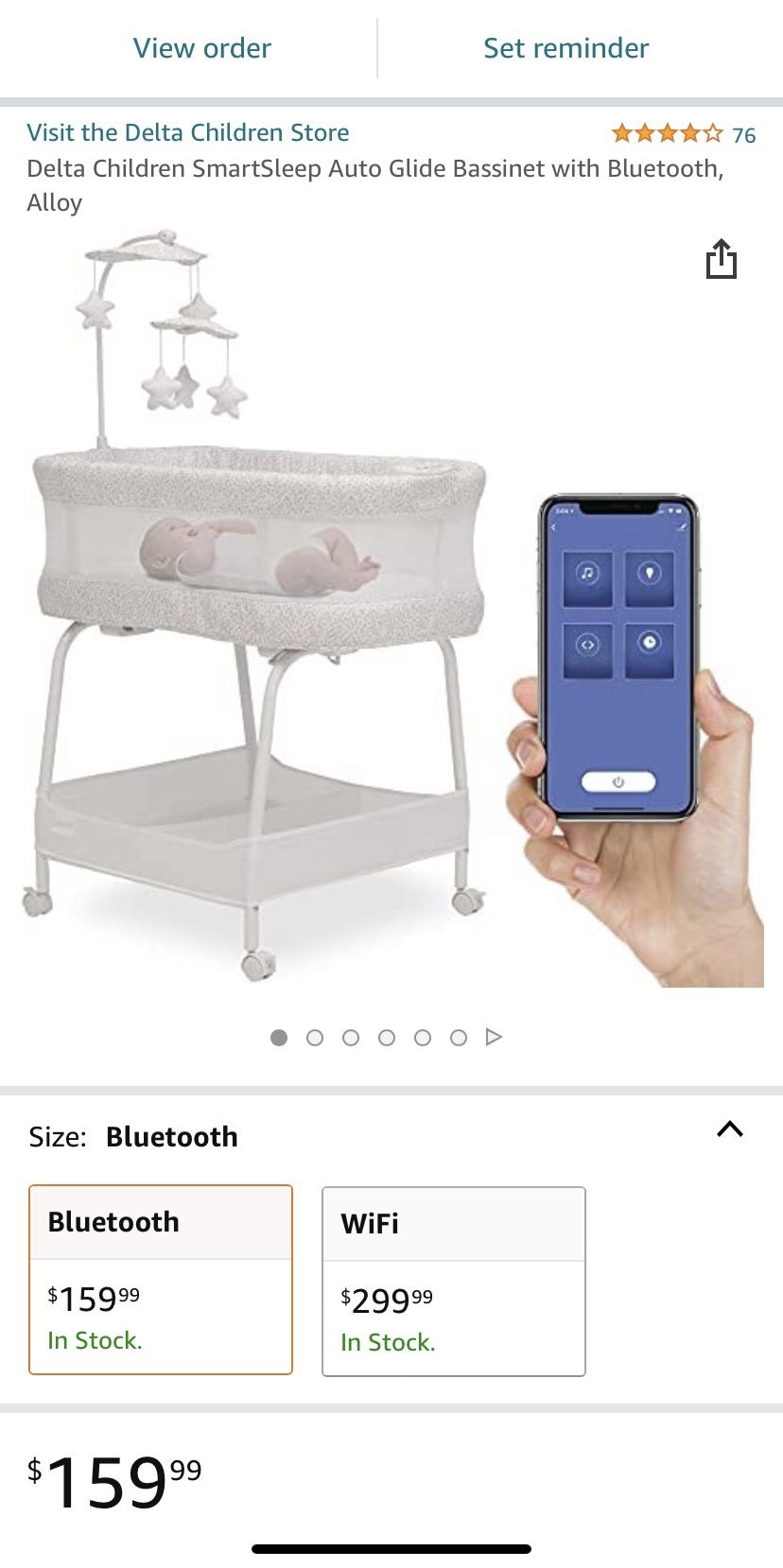Screen dimensions: 783x1568
Task: Select the third carousel dot
Action: tap(351, 1037)
